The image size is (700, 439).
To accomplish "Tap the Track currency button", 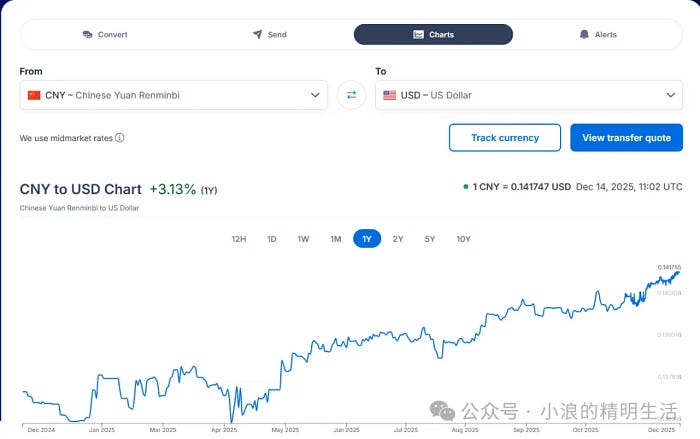I will [x=505, y=138].
